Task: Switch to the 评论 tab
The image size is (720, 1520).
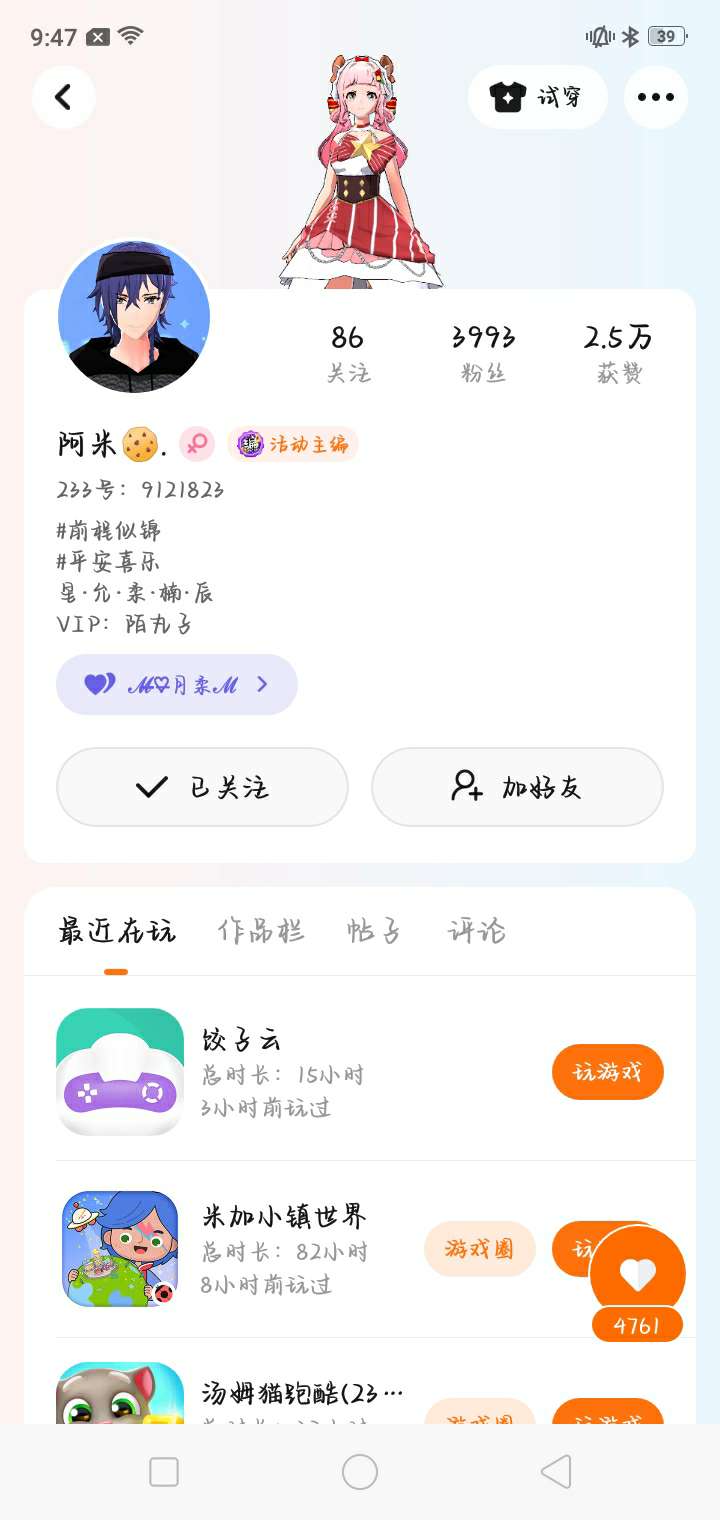Action: click(x=476, y=931)
